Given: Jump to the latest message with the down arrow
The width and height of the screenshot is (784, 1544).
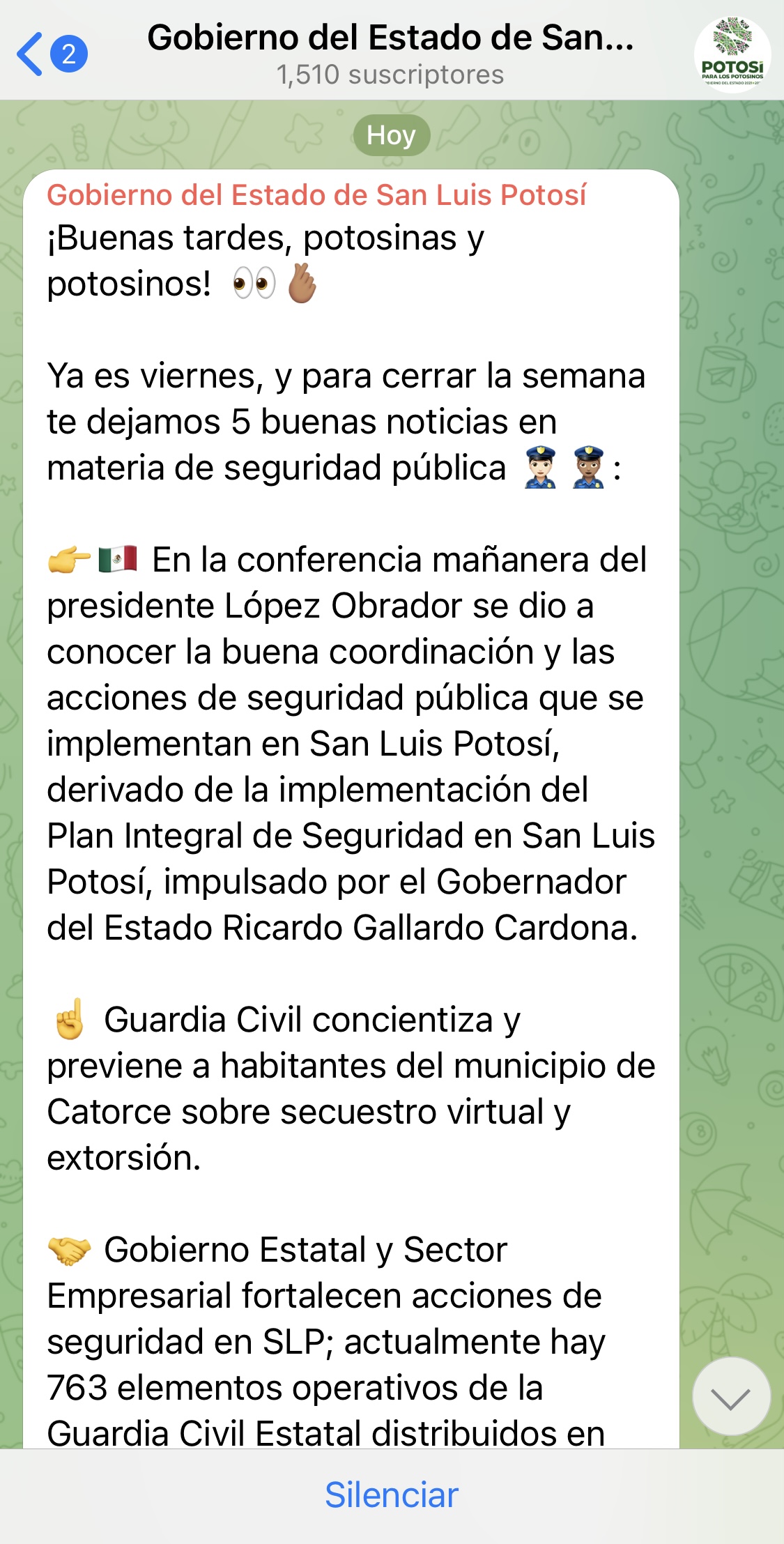Looking at the screenshot, I should [x=731, y=1396].
